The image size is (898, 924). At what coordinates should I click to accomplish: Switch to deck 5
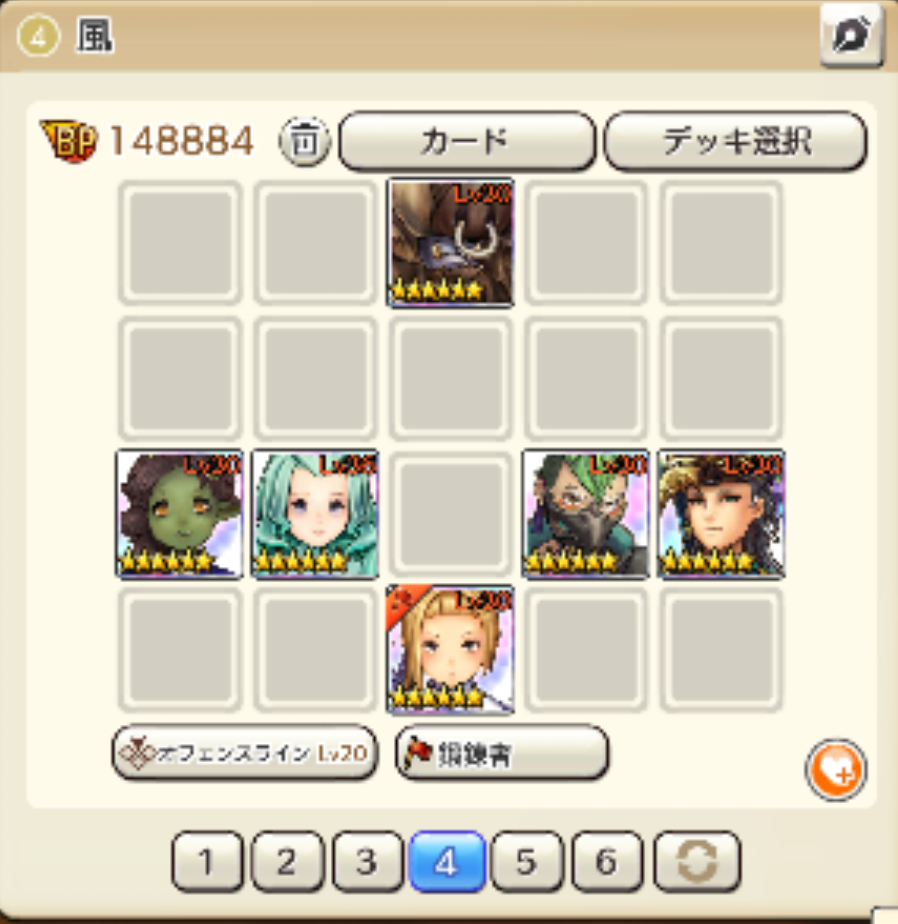(527, 861)
